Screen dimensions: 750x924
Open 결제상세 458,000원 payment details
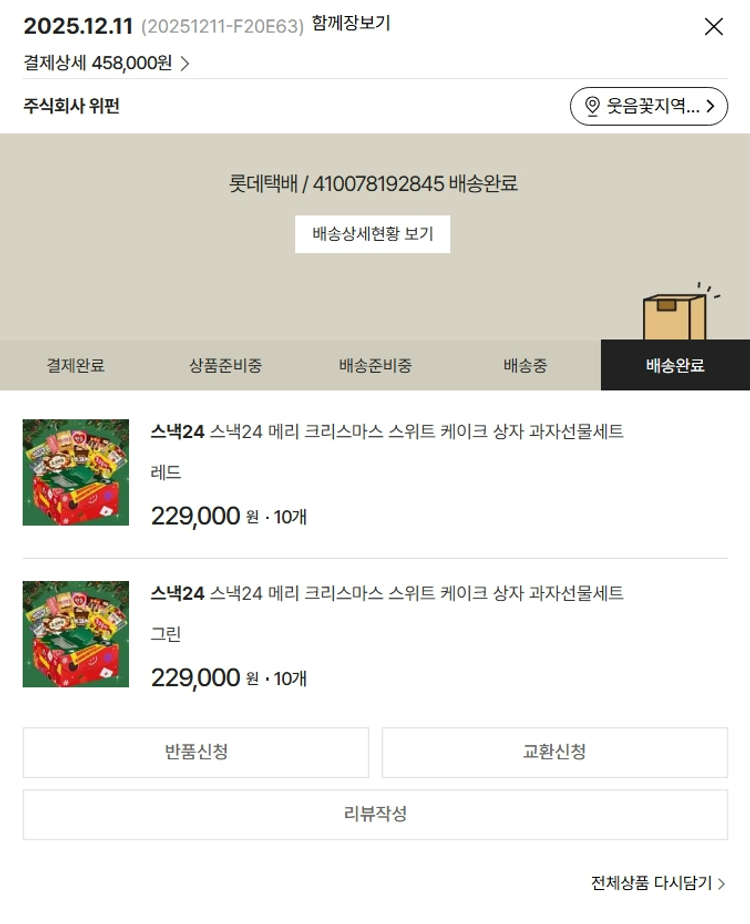click(x=106, y=63)
